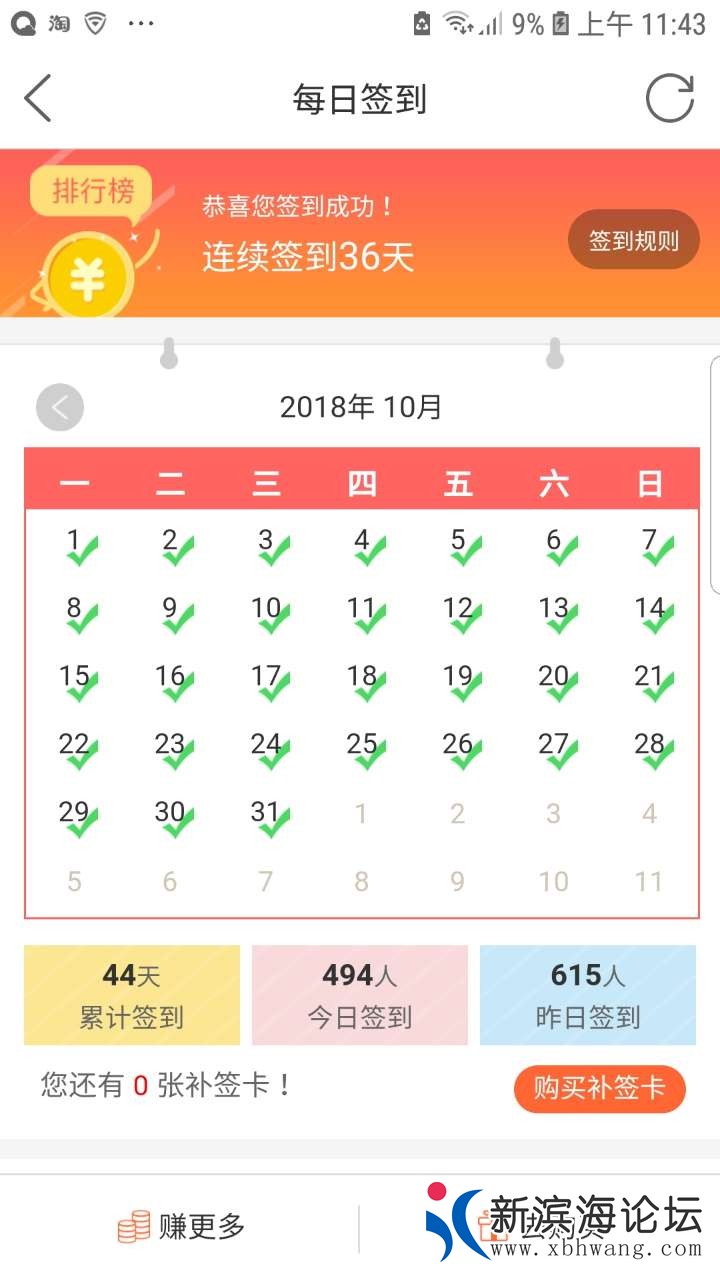This screenshot has height=1280, width=720.
Task: View the 签到规则 sign-in rules
Action: click(633, 240)
